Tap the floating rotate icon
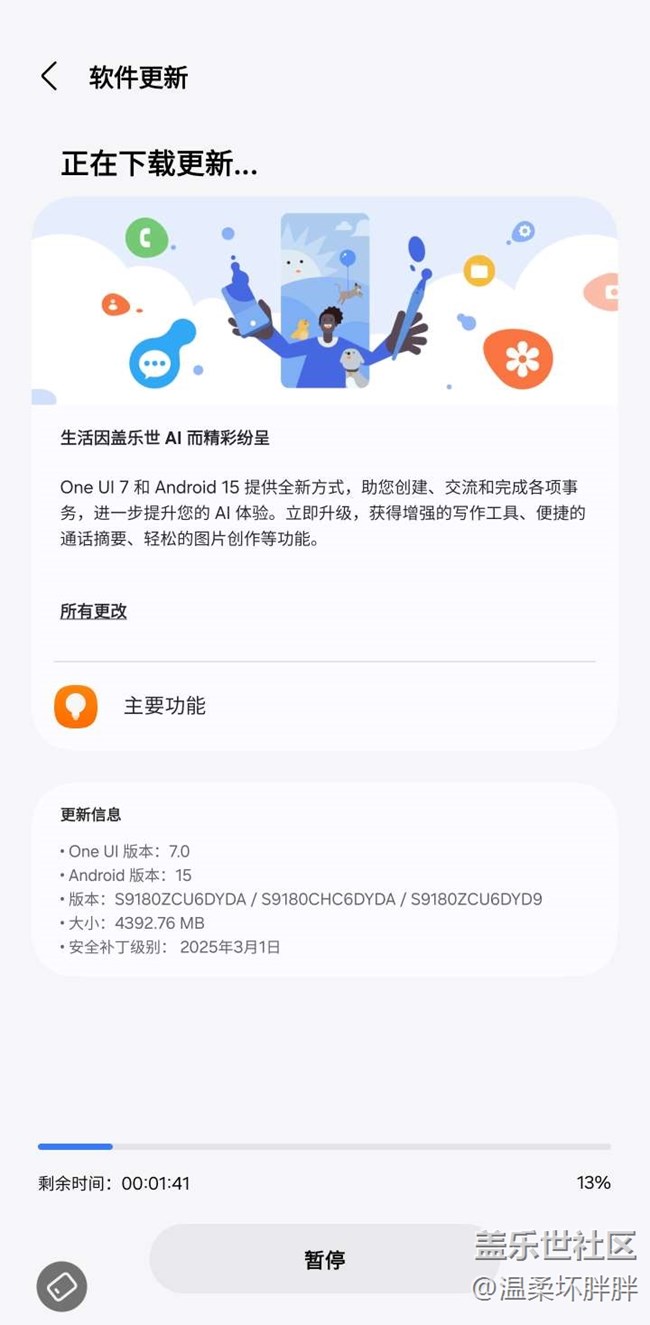Screen dimensions: 650x1325 (62, 1286)
